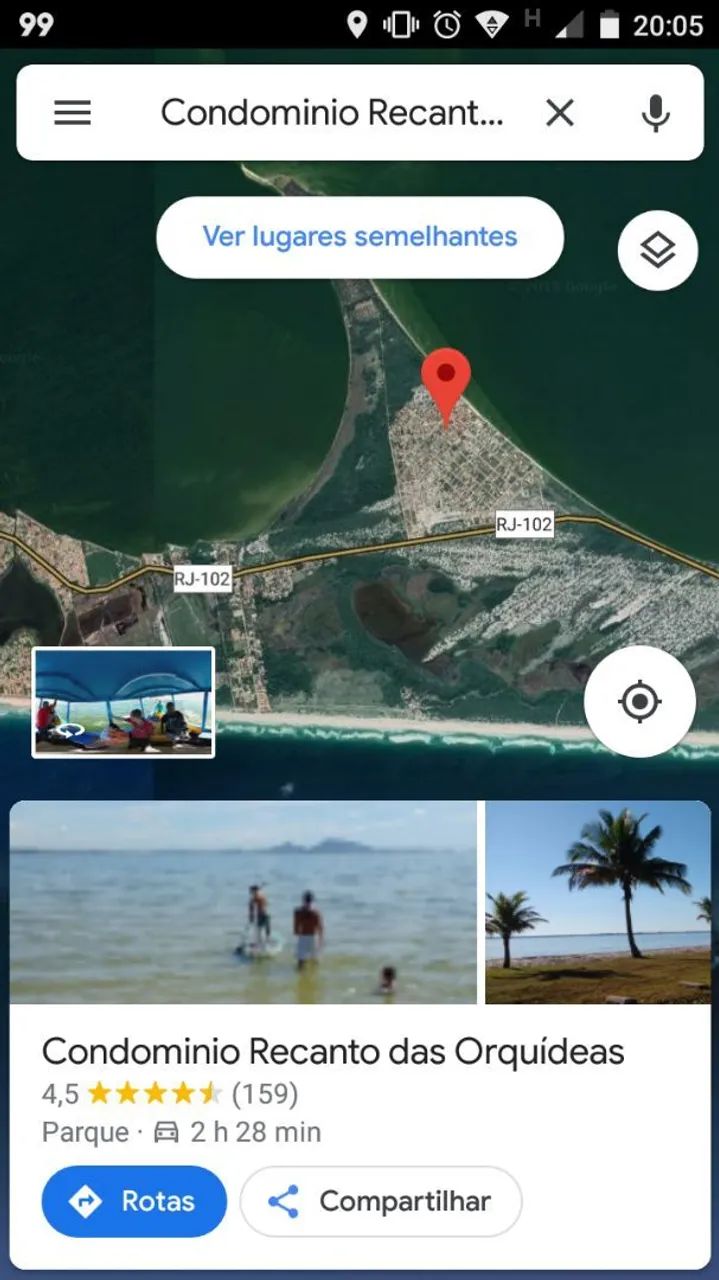Open the hamburger drawer menu
Screen dimensions: 719x1280
(x=72, y=113)
